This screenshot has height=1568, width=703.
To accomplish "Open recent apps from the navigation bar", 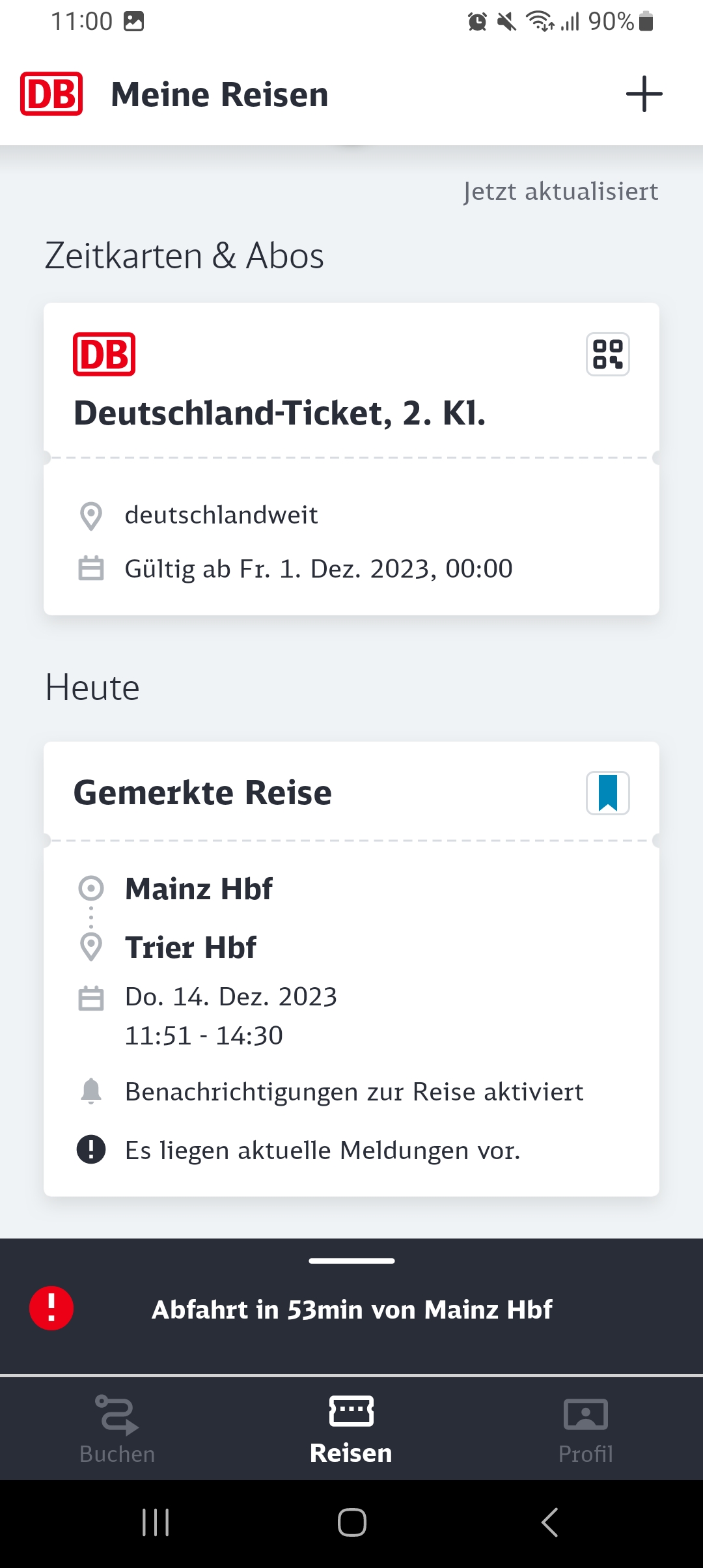I will (156, 1522).
